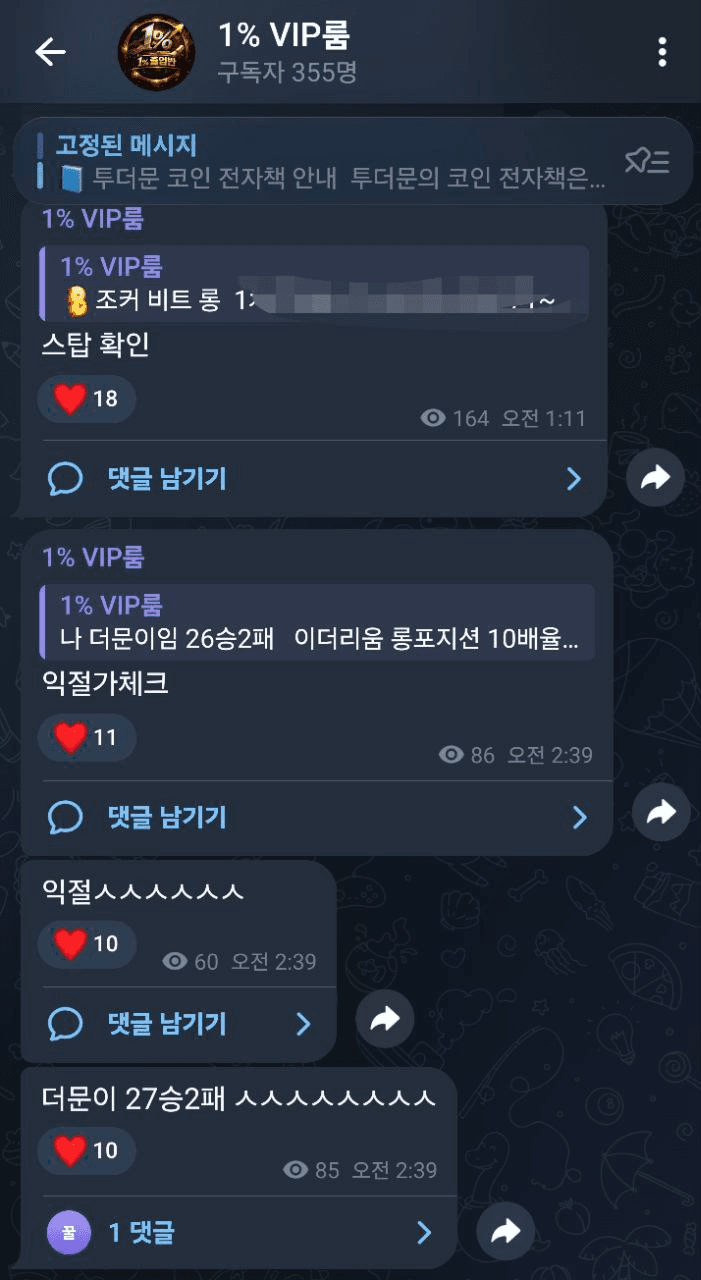The height and width of the screenshot is (1280, 701).
Task: Share the 익절가체크 post
Action: coord(661,813)
